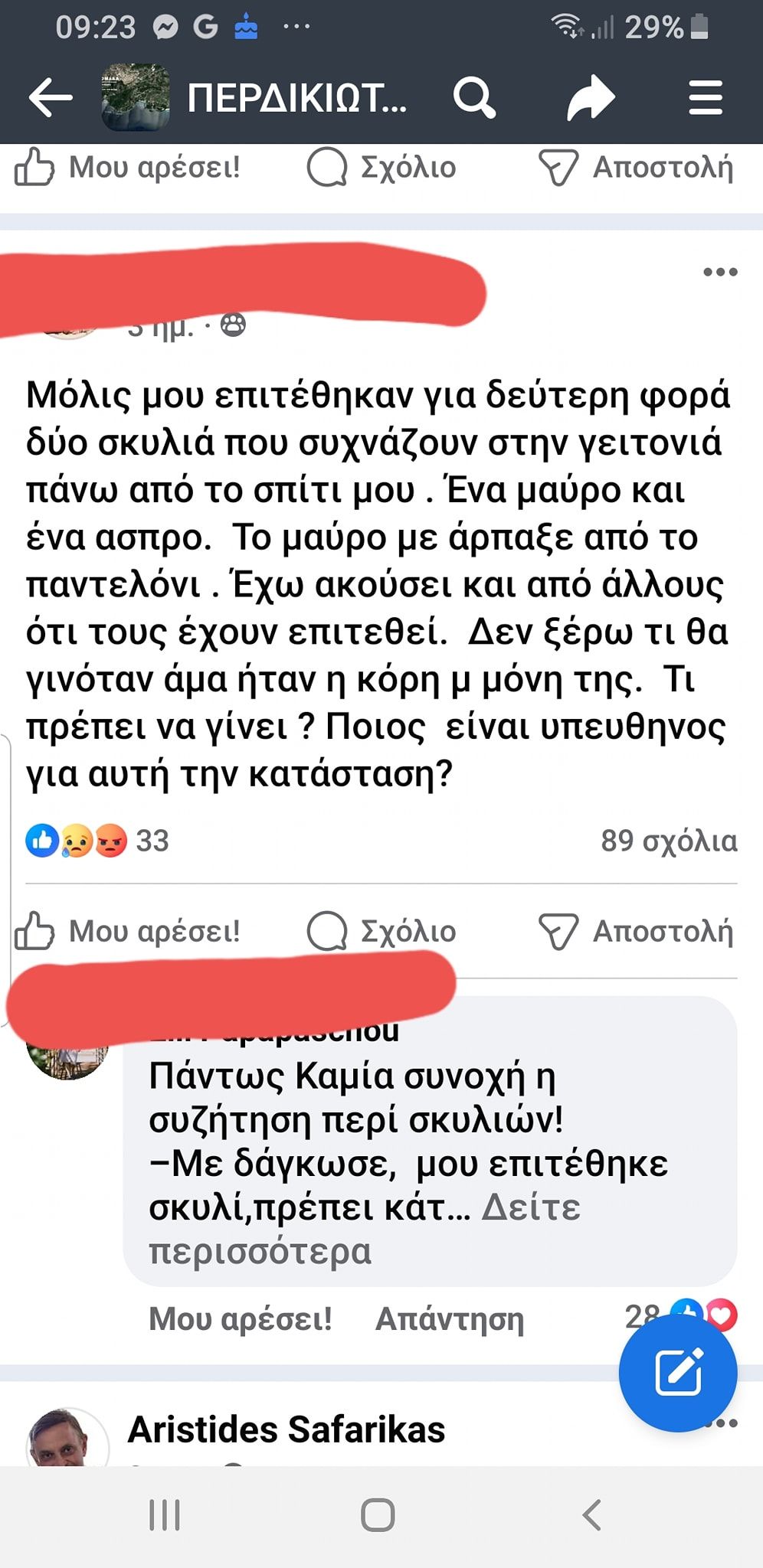Go to home screen via navigation bar
763x1568 pixels.
tap(378, 1514)
